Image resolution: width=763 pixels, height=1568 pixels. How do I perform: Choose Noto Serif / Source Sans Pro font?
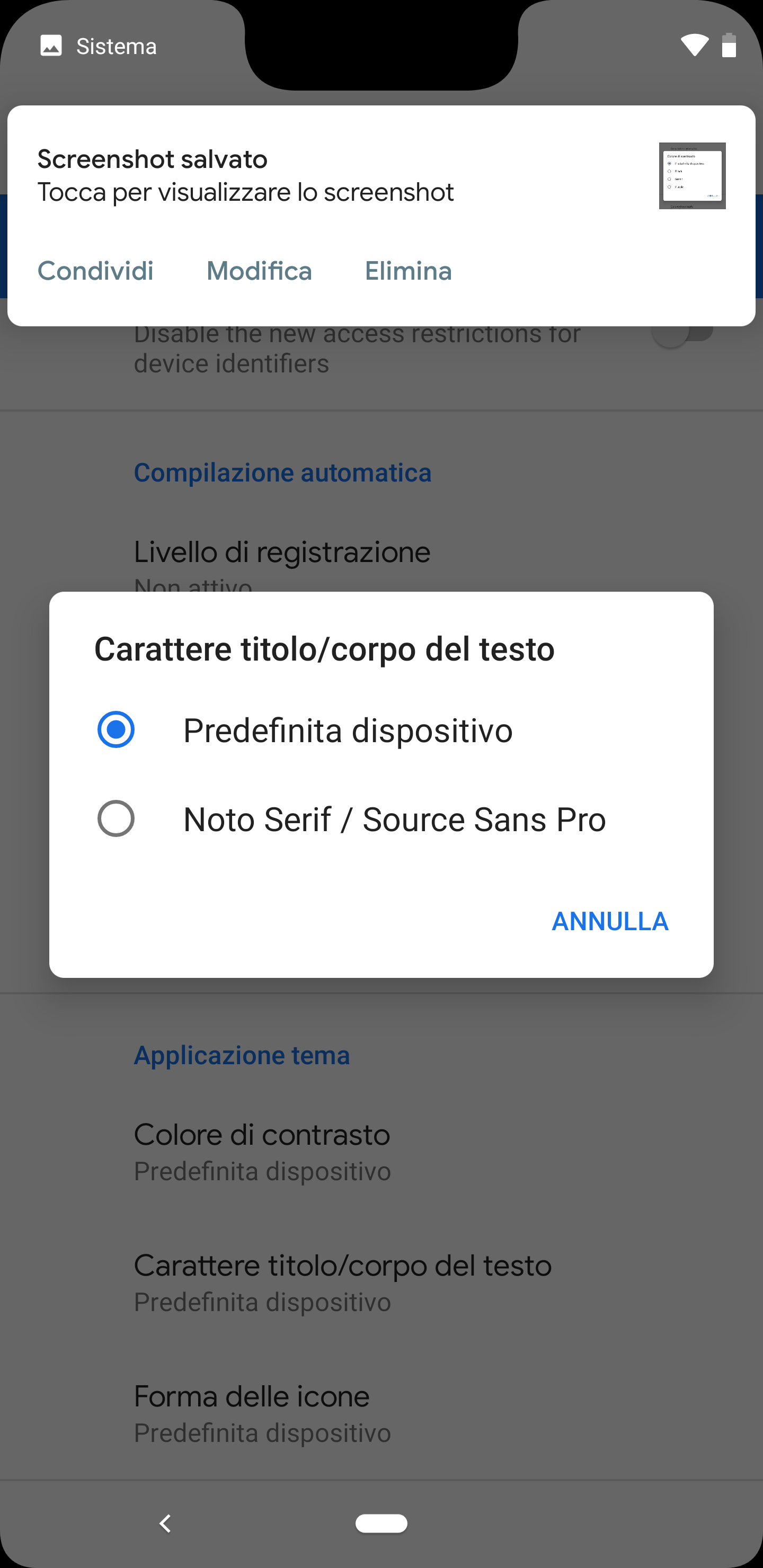point(381,818)
